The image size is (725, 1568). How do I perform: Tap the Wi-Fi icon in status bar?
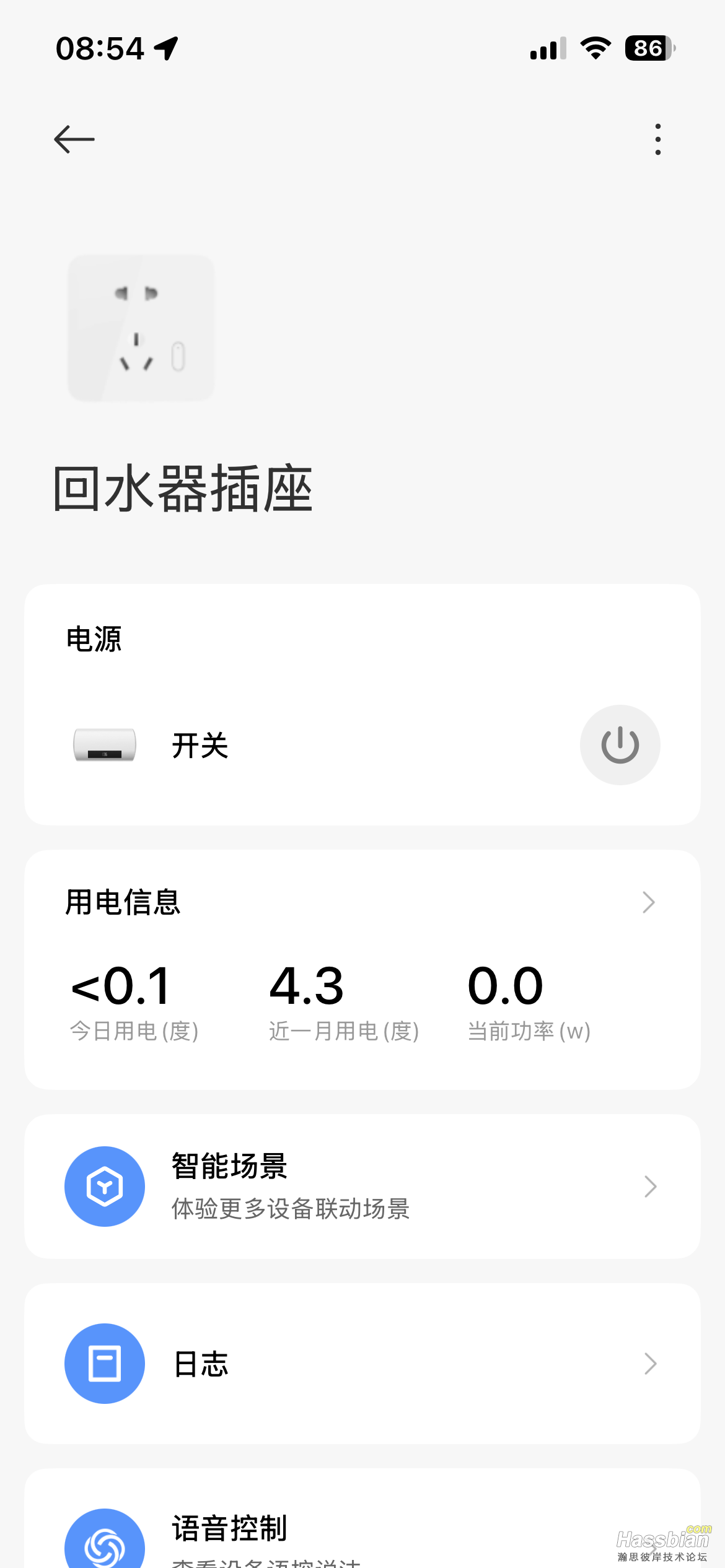coord(596,48)
